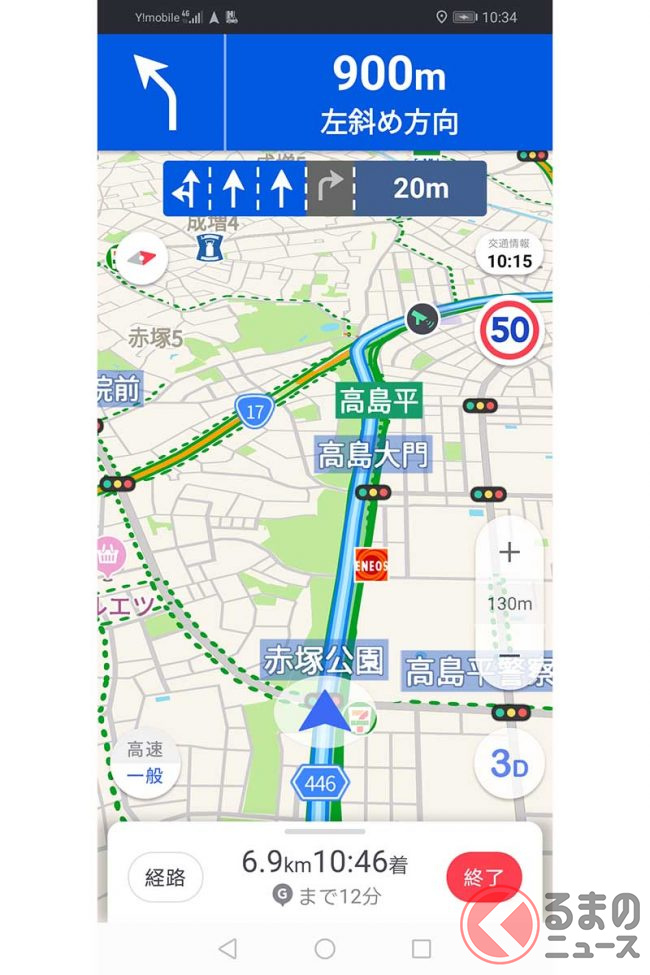Tap the compass to reorient the map
The height and width of the screenshot is (975, 650).
tap(141, 258)
